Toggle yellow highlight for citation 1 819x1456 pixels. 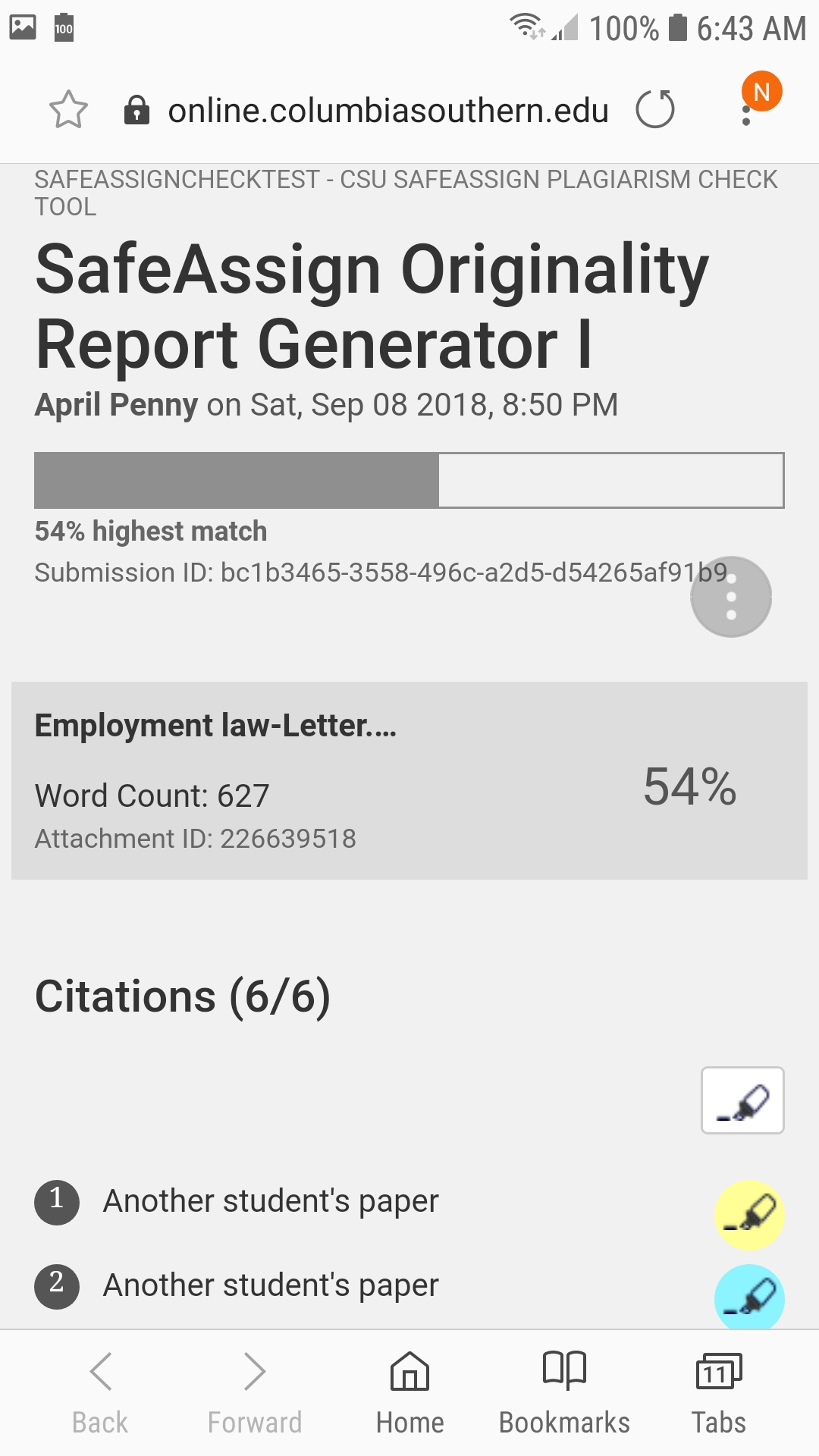pyautogui.click(x=749, y=1215)
